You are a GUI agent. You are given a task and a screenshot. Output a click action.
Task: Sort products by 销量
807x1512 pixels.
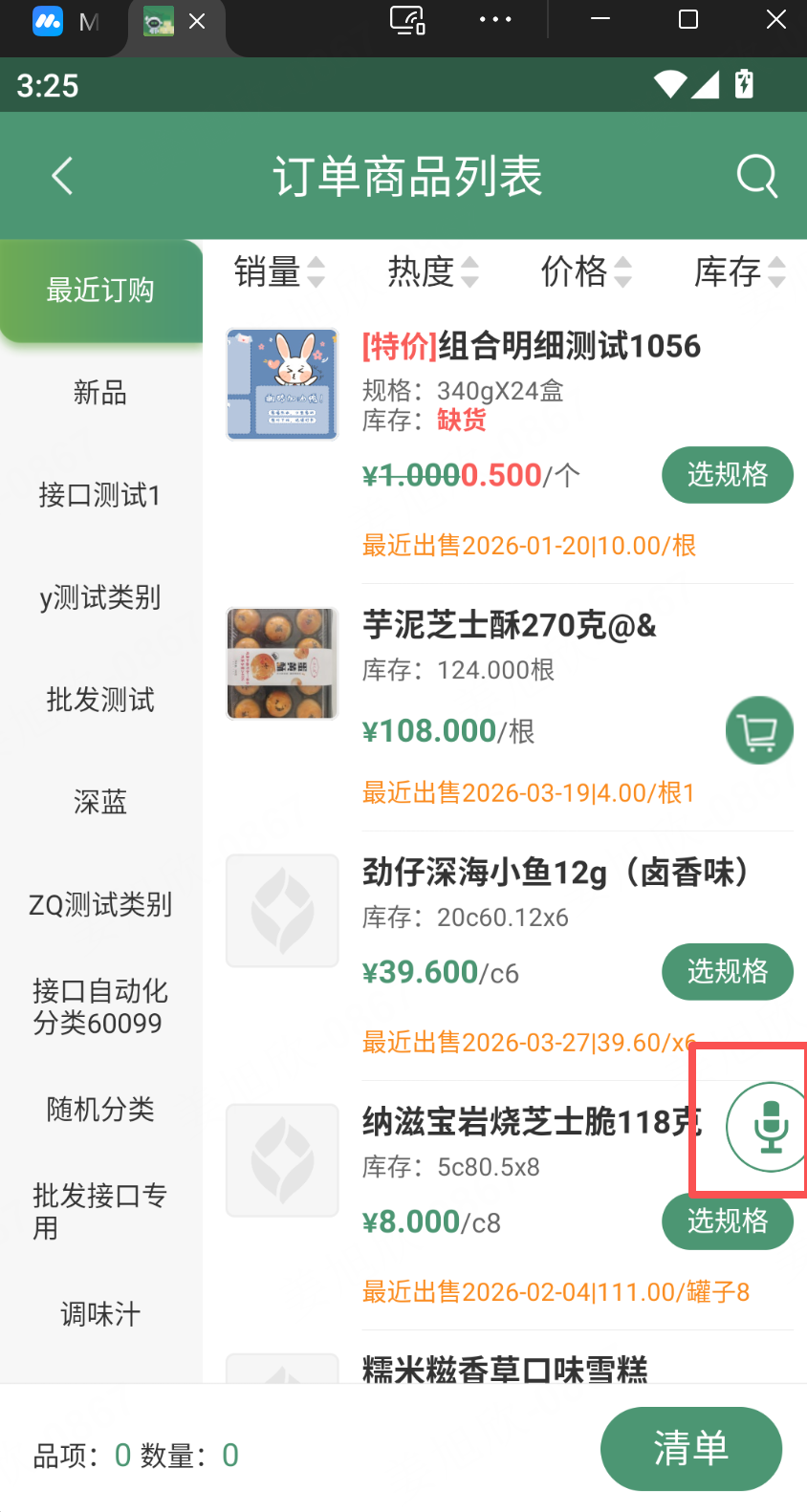point(279,272)
